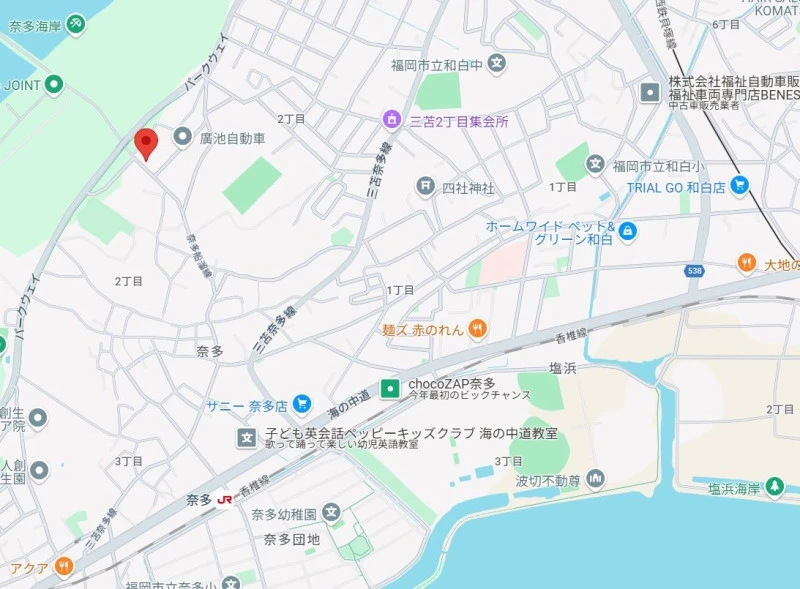The height and width of the screenshot is (589, 800).
Task: Open TRIAL GO 和白店 shop marker
Action: 740,186
